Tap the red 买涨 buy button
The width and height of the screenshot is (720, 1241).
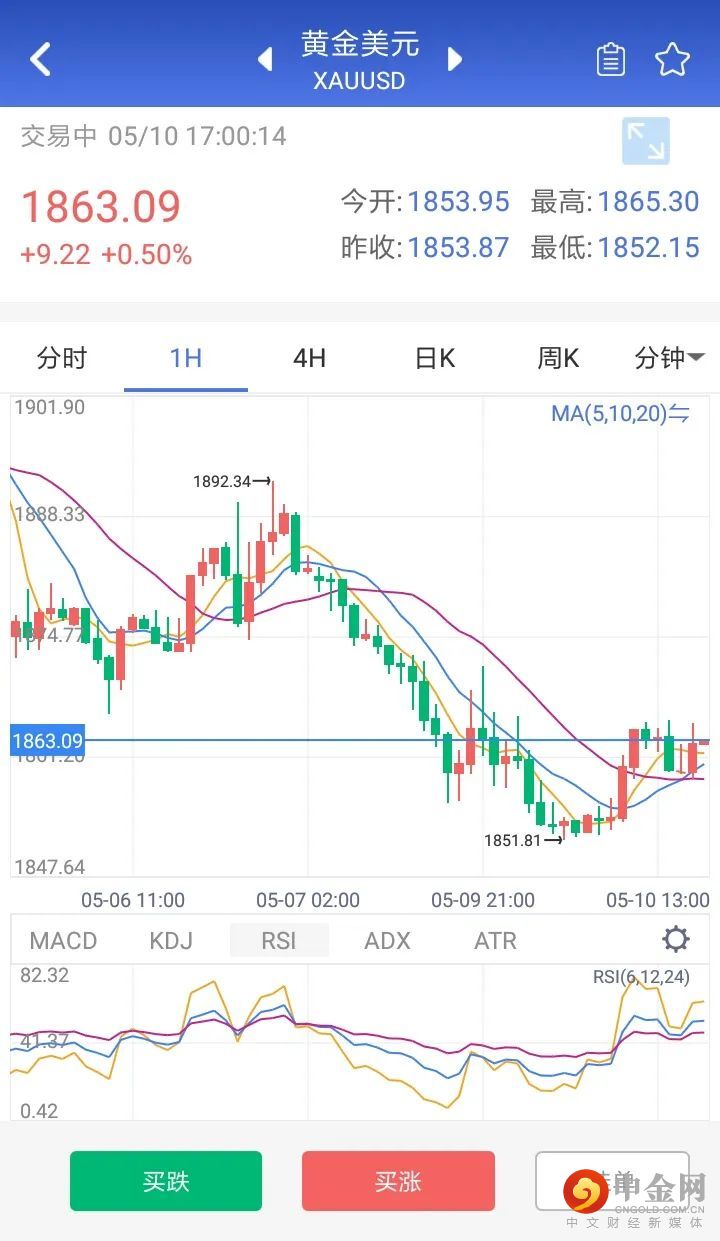click(x=398, y=1181)
